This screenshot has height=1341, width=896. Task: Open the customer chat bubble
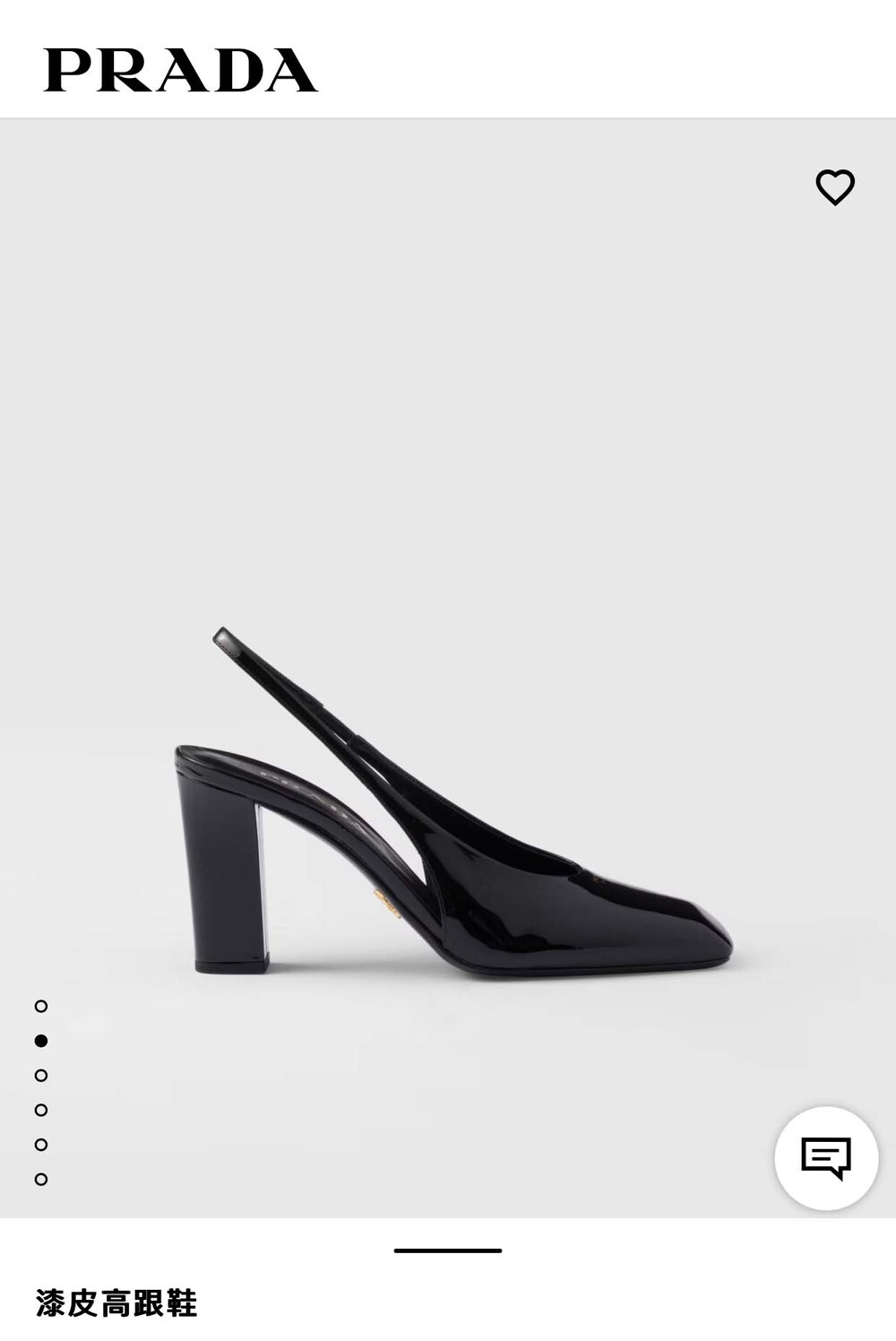[x=826, y=1158]
